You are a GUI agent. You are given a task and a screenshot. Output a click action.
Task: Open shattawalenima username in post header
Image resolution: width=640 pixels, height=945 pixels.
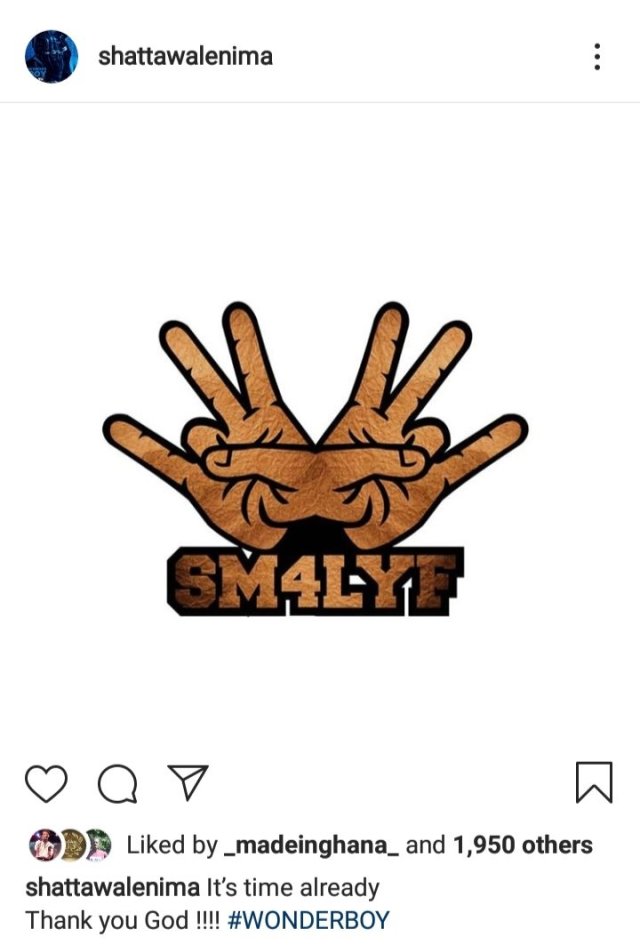[x=185, y=57]
